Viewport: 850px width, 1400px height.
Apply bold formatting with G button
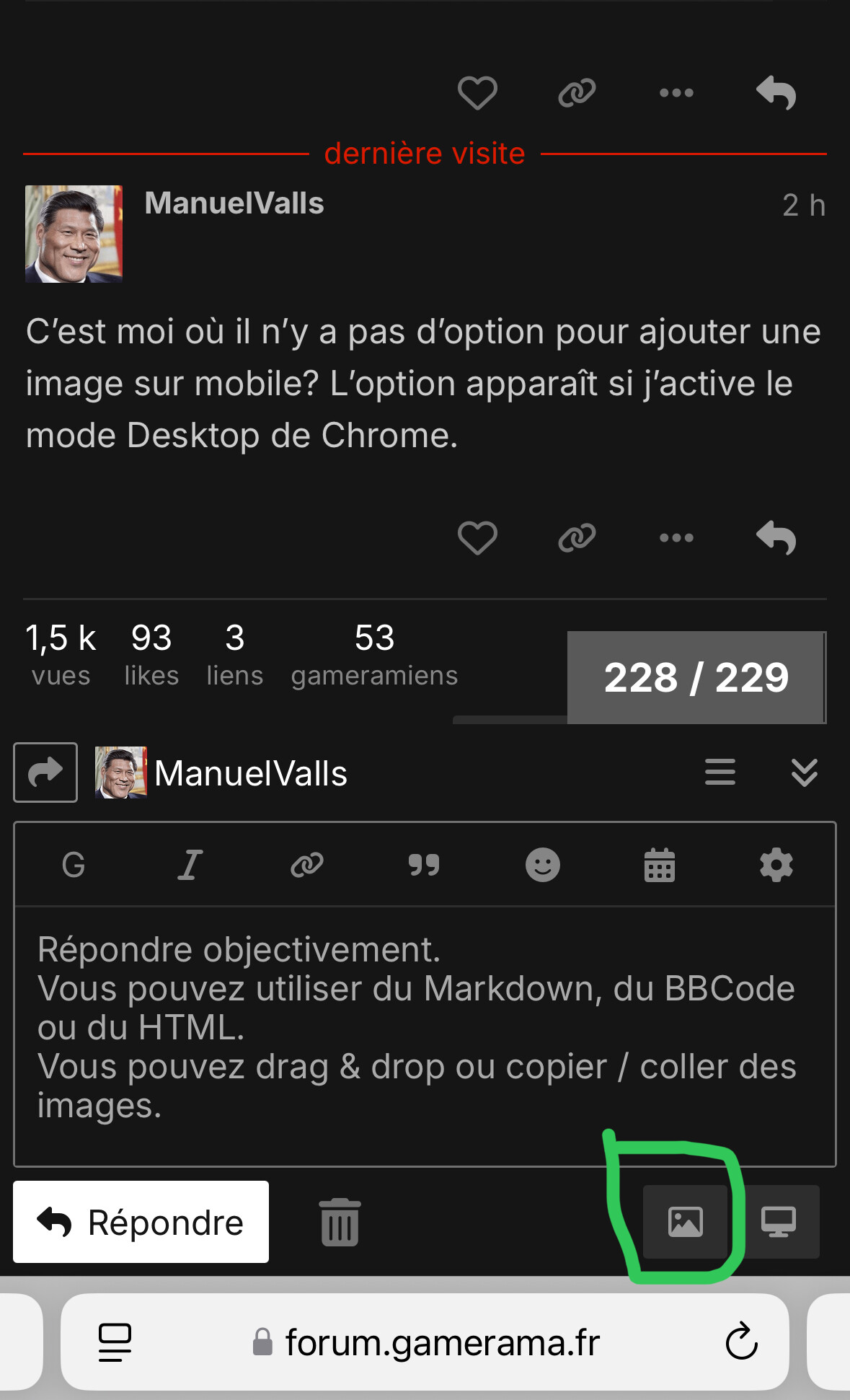click(74, 865)
